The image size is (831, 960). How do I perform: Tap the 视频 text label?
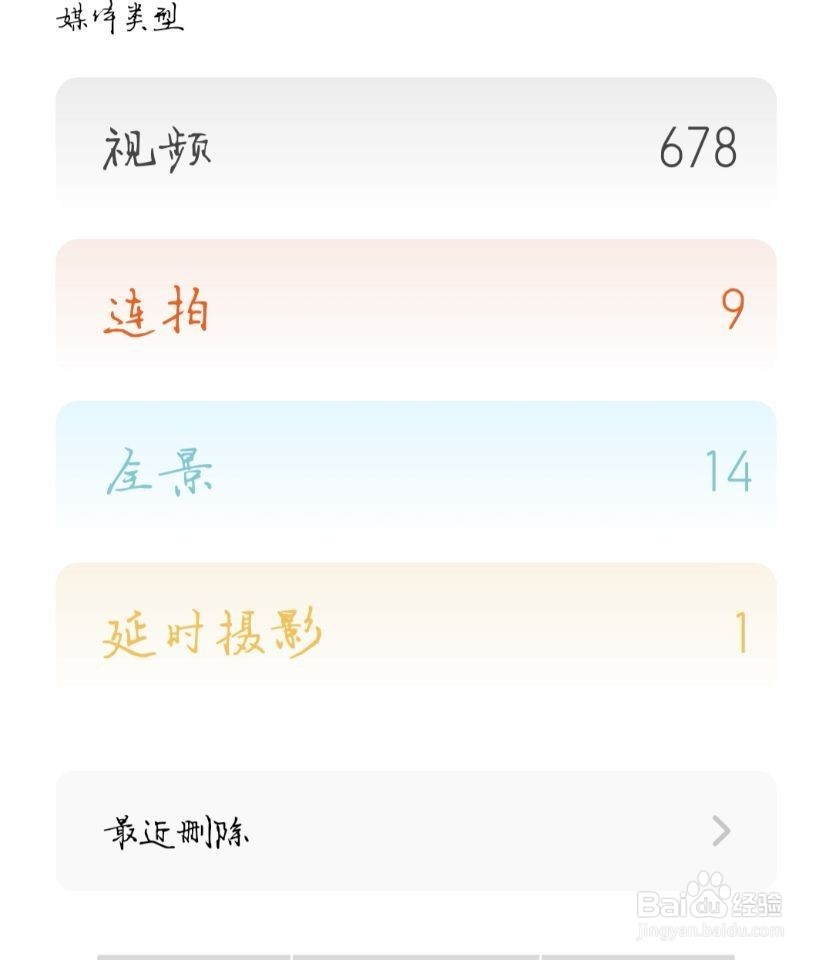155,148
